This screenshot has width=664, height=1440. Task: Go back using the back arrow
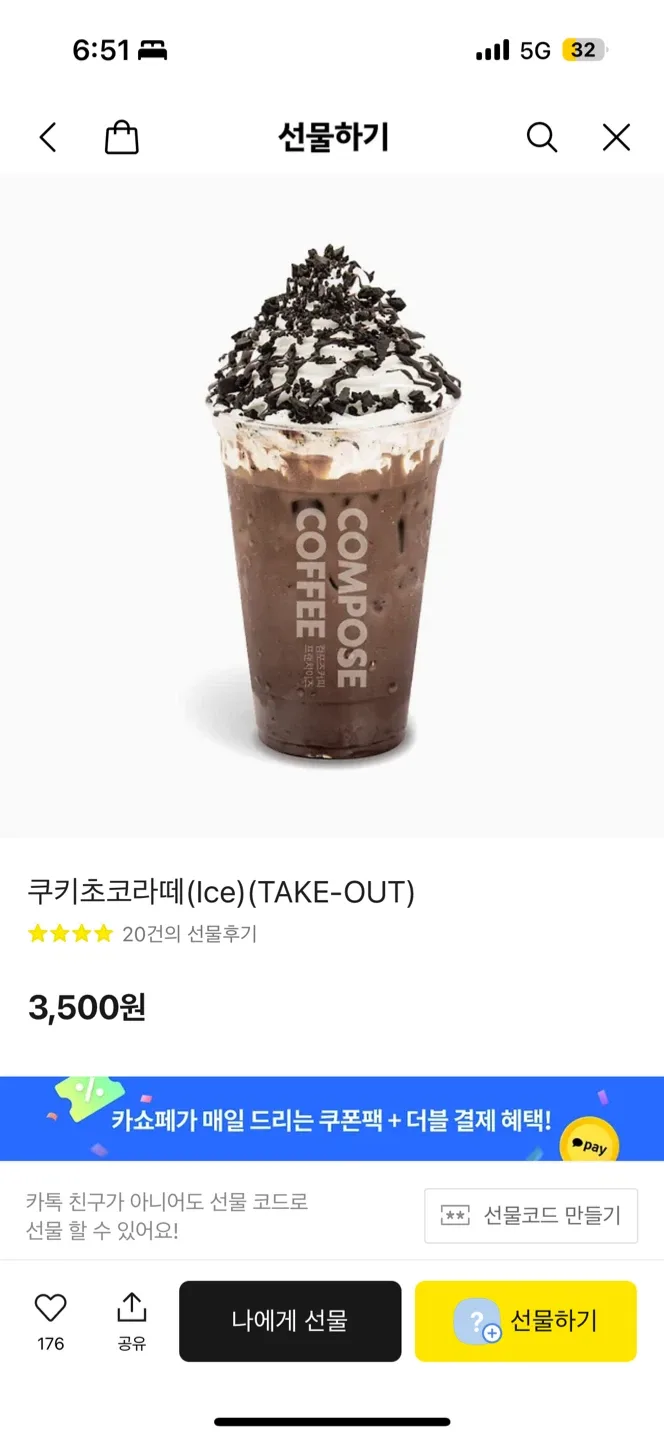[48, 138]
